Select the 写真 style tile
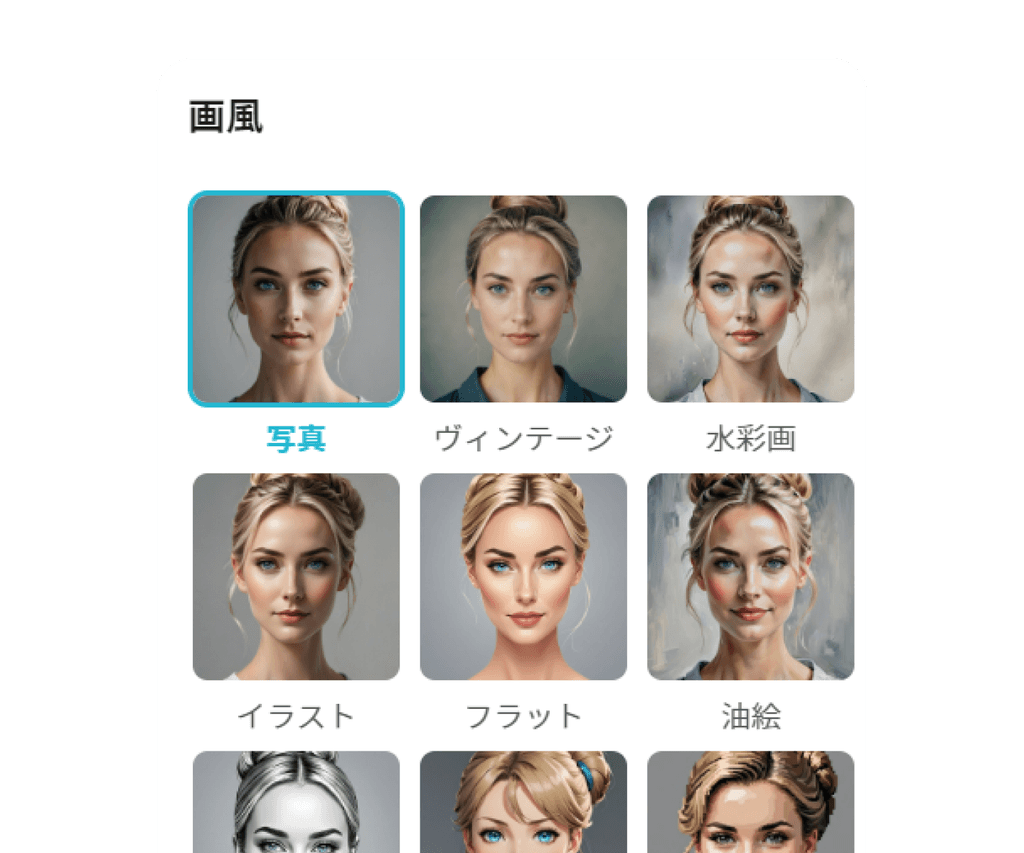Screen dimensions: 1024x853 click(x=296, y=298)
